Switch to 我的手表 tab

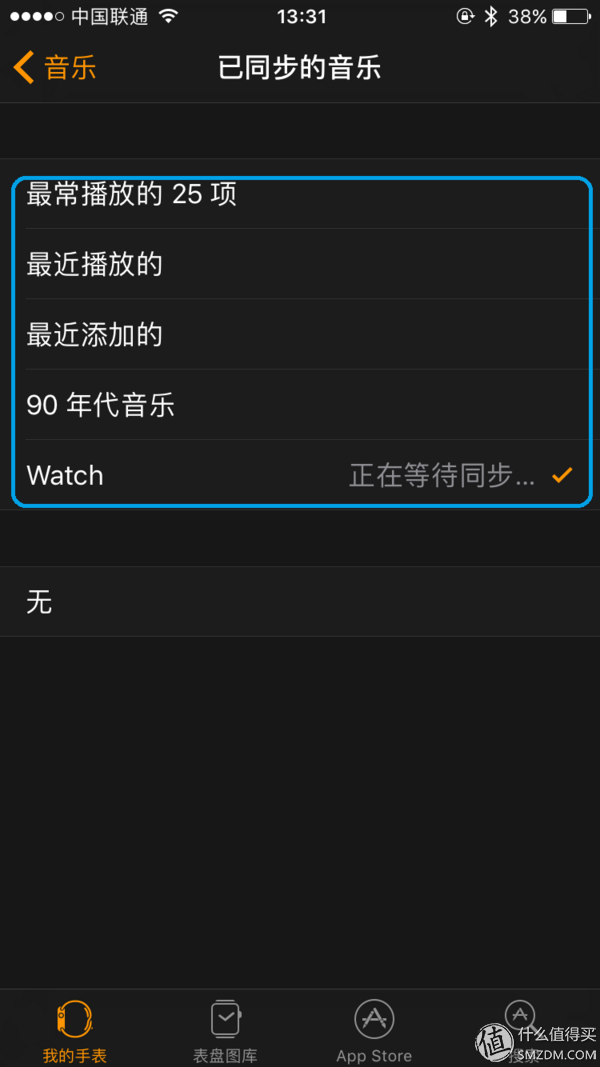click(74, 1030)
